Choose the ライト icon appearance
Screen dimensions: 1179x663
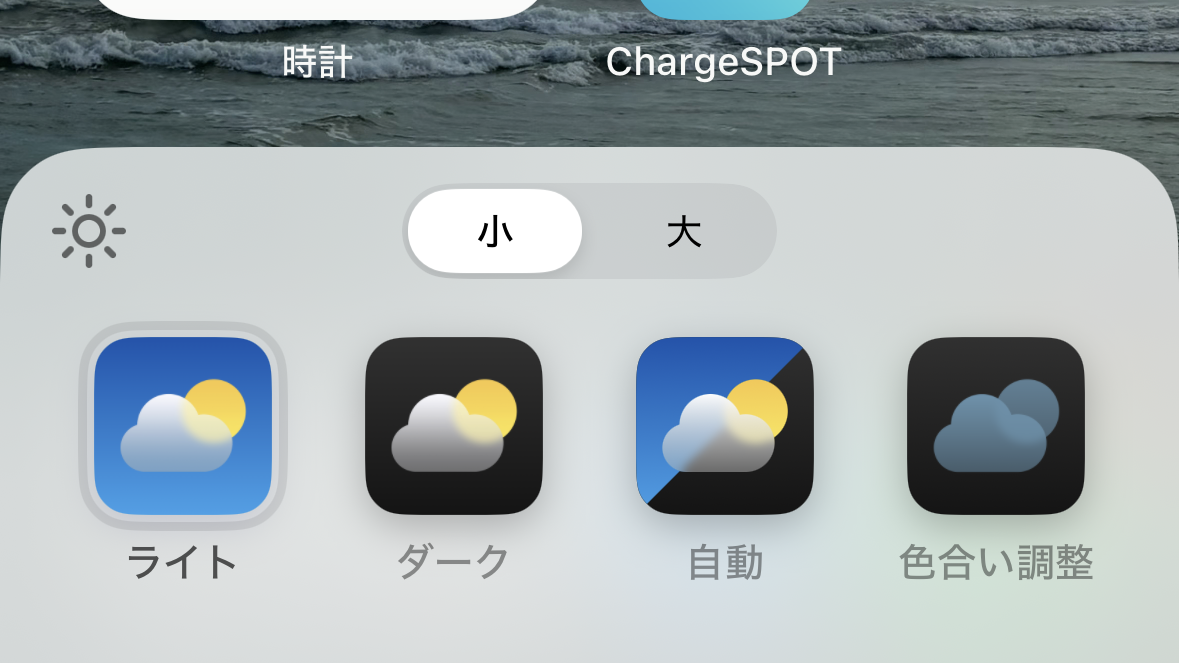183,426
